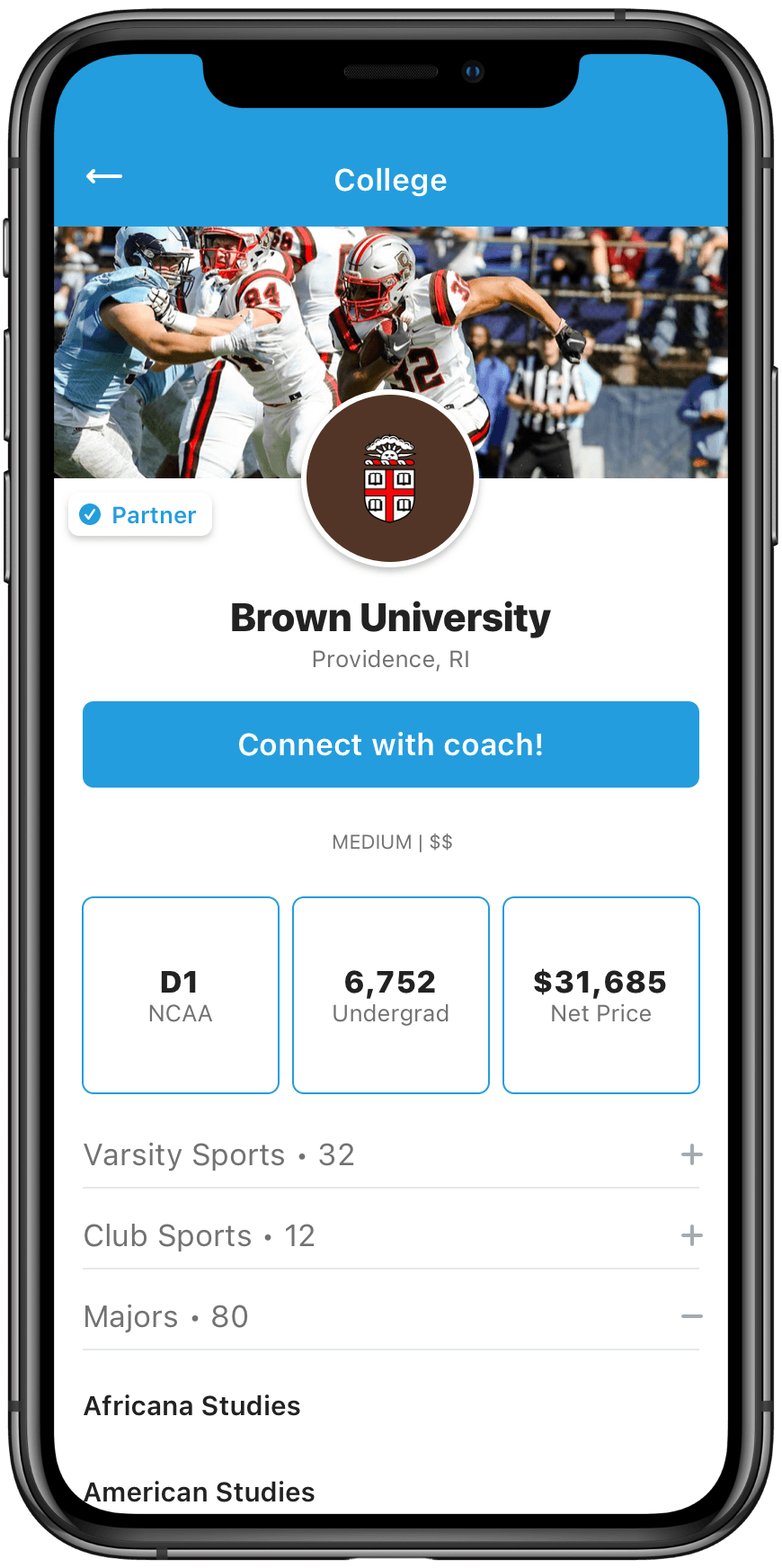Open Africana Studies major

[192, 1406]
